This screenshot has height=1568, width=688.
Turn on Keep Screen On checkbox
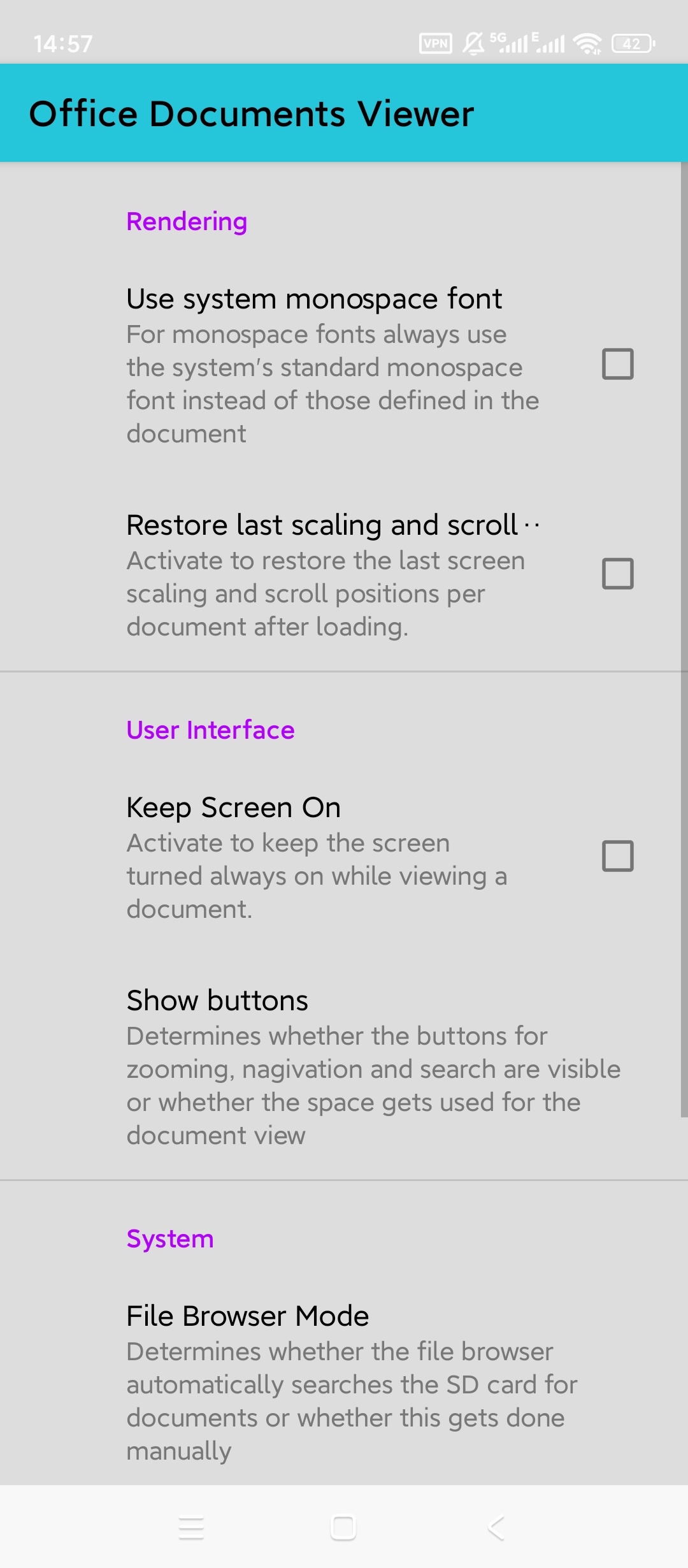(617, 855)
